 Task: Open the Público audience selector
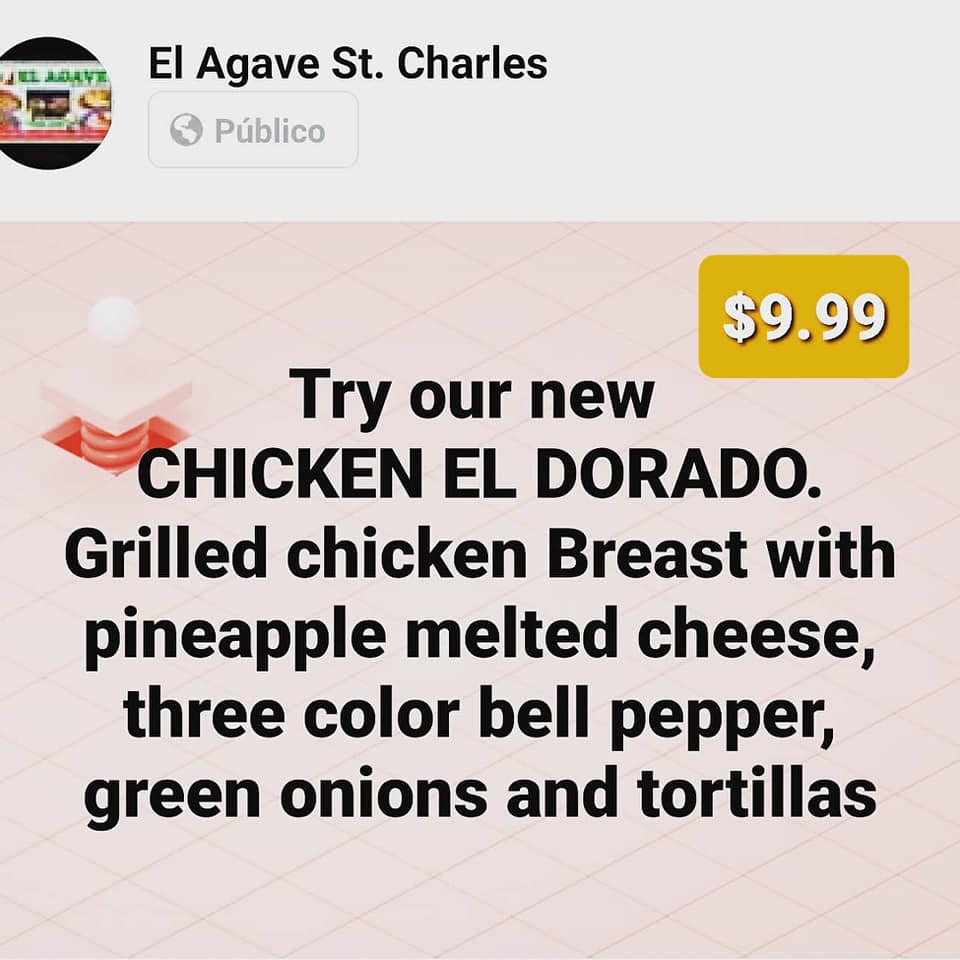click(x=252, y=130)
